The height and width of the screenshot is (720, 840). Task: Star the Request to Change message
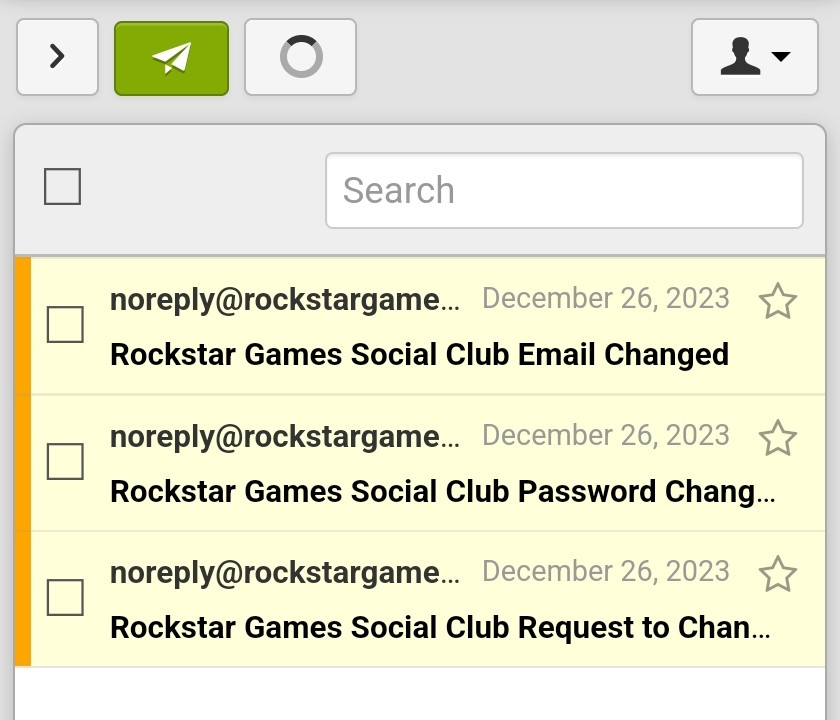point(778,574)
